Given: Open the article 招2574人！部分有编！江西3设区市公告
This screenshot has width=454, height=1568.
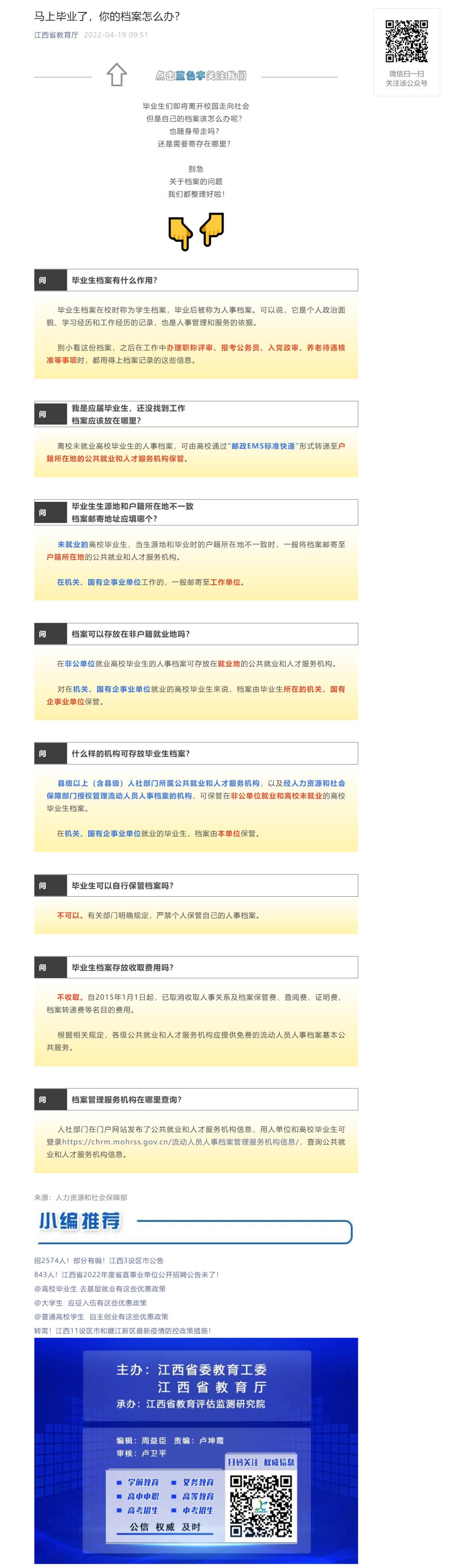Looking at the screenshot, I should pos(98,1260).
